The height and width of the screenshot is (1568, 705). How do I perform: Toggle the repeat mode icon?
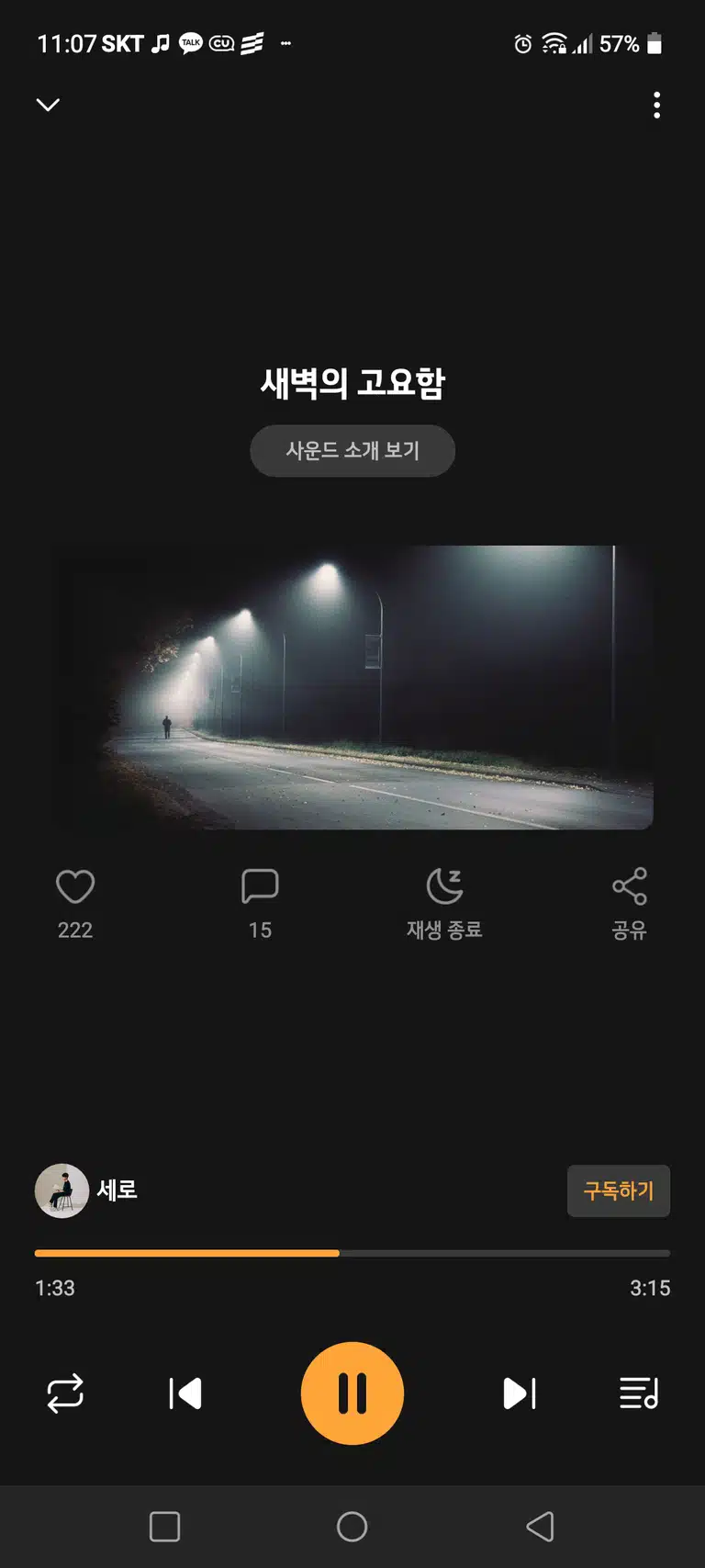click(65, 1393)
